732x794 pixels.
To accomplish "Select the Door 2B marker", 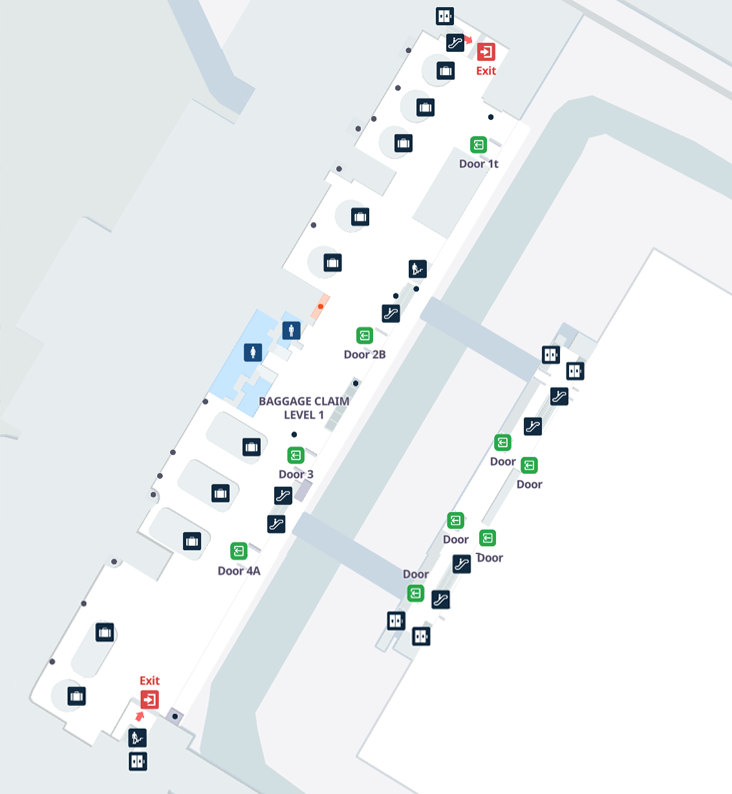I will (365, 336).
